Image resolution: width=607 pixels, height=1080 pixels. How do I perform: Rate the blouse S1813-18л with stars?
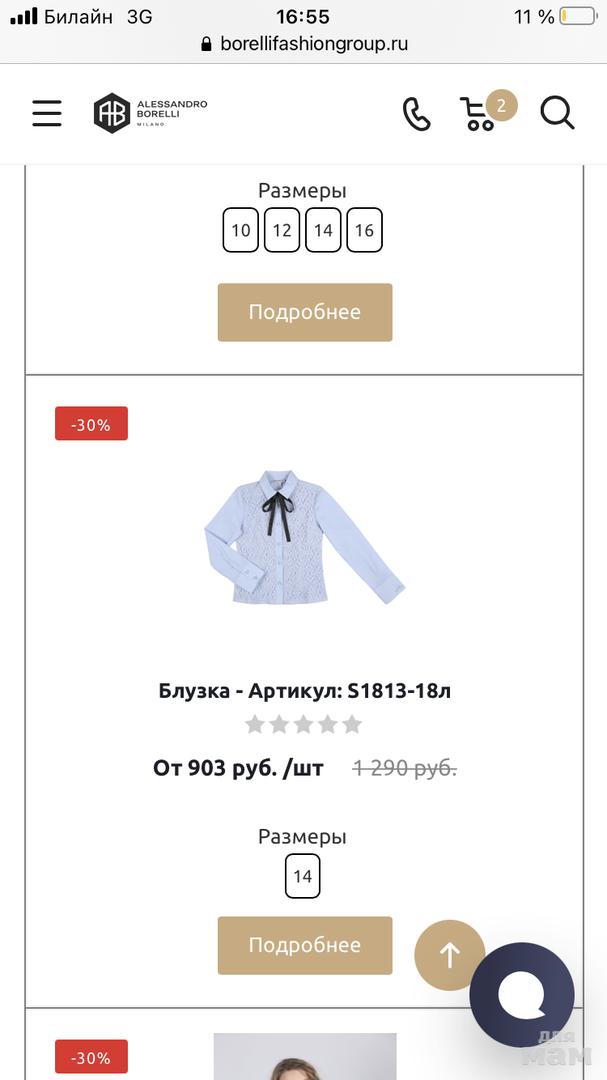pos(303,725)
